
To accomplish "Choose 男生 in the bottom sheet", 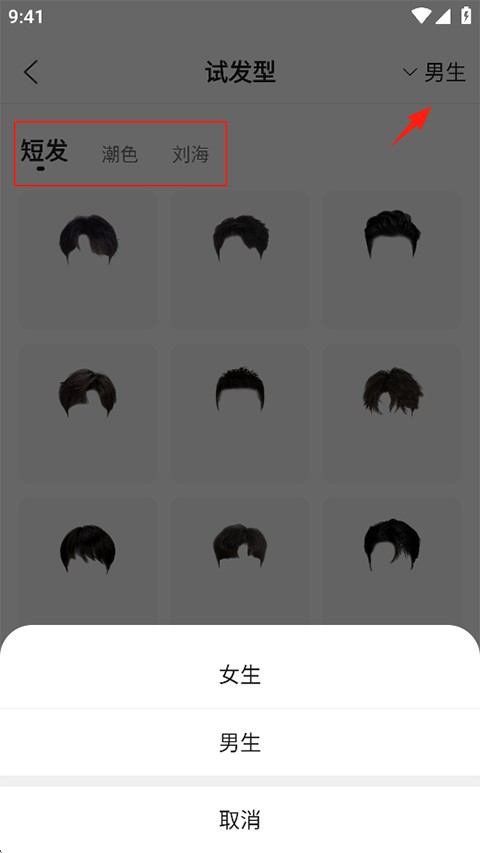I will (x=240, y=743).
